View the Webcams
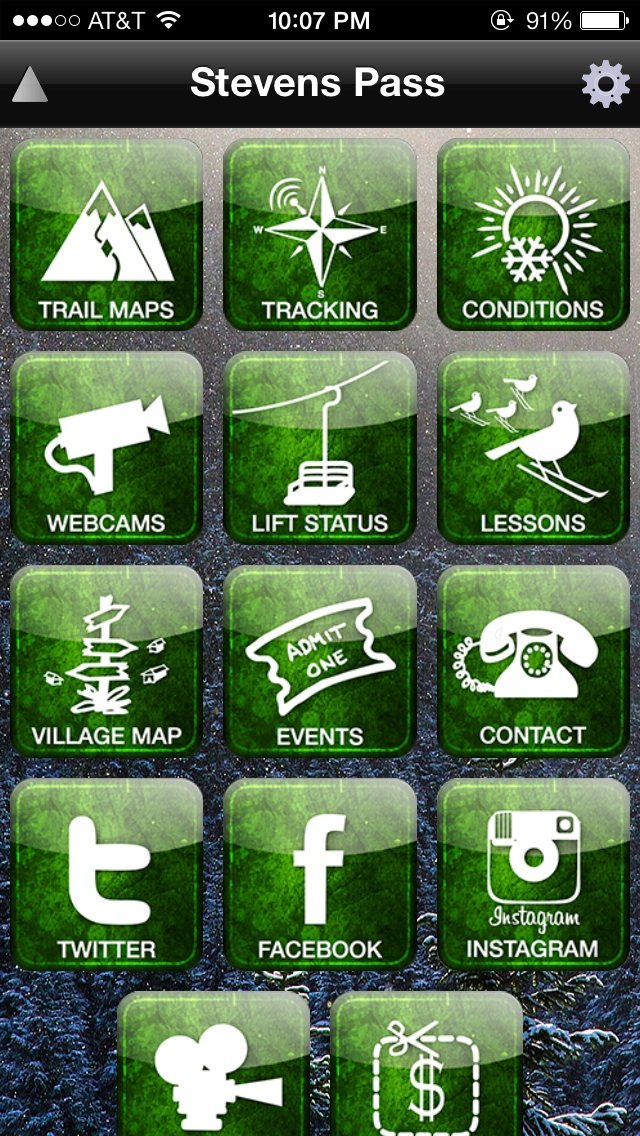The width and height of the screenshot is (640, 1136). point(107,448)
